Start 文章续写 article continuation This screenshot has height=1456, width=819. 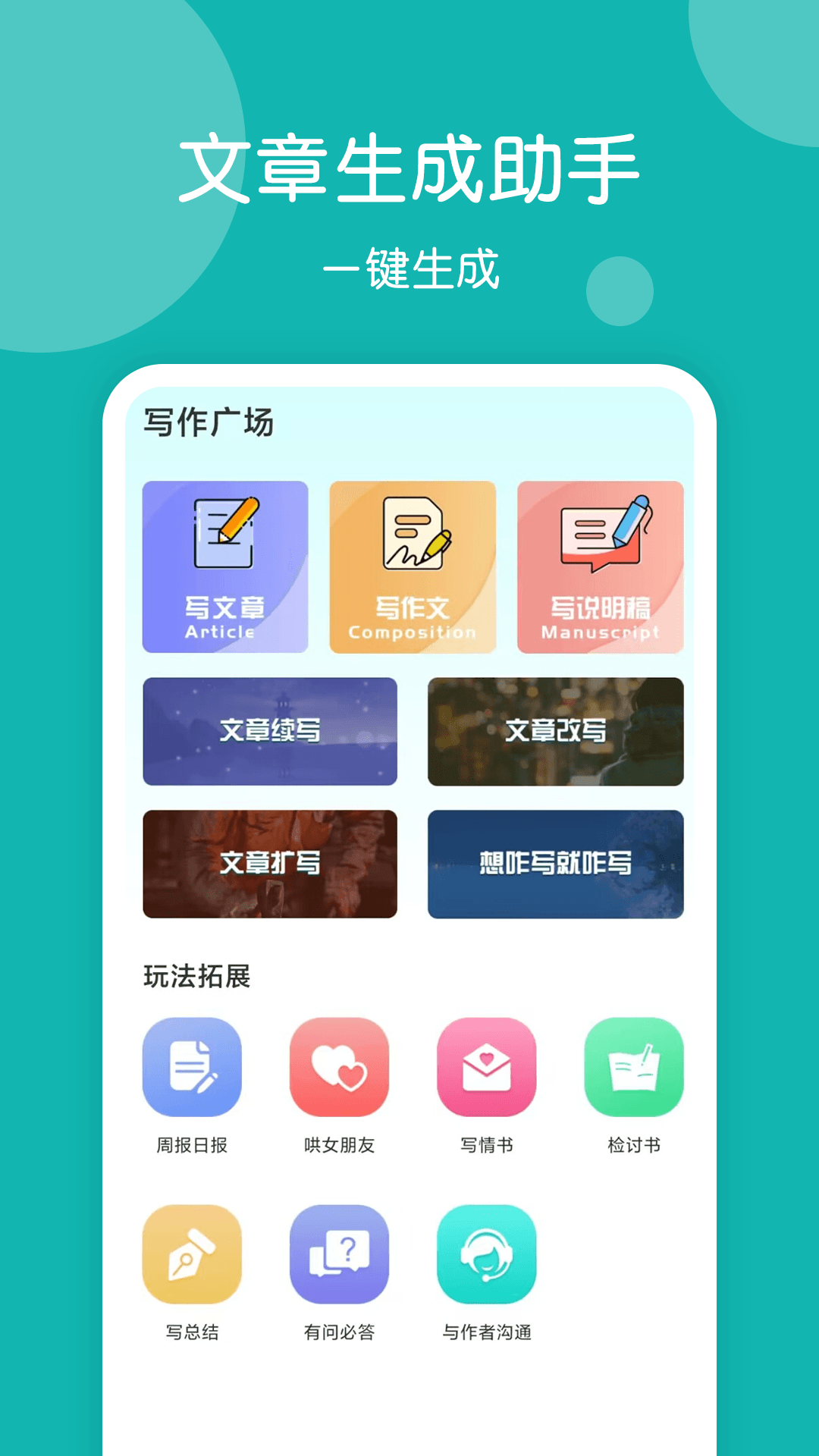click(x=270, y=730)
